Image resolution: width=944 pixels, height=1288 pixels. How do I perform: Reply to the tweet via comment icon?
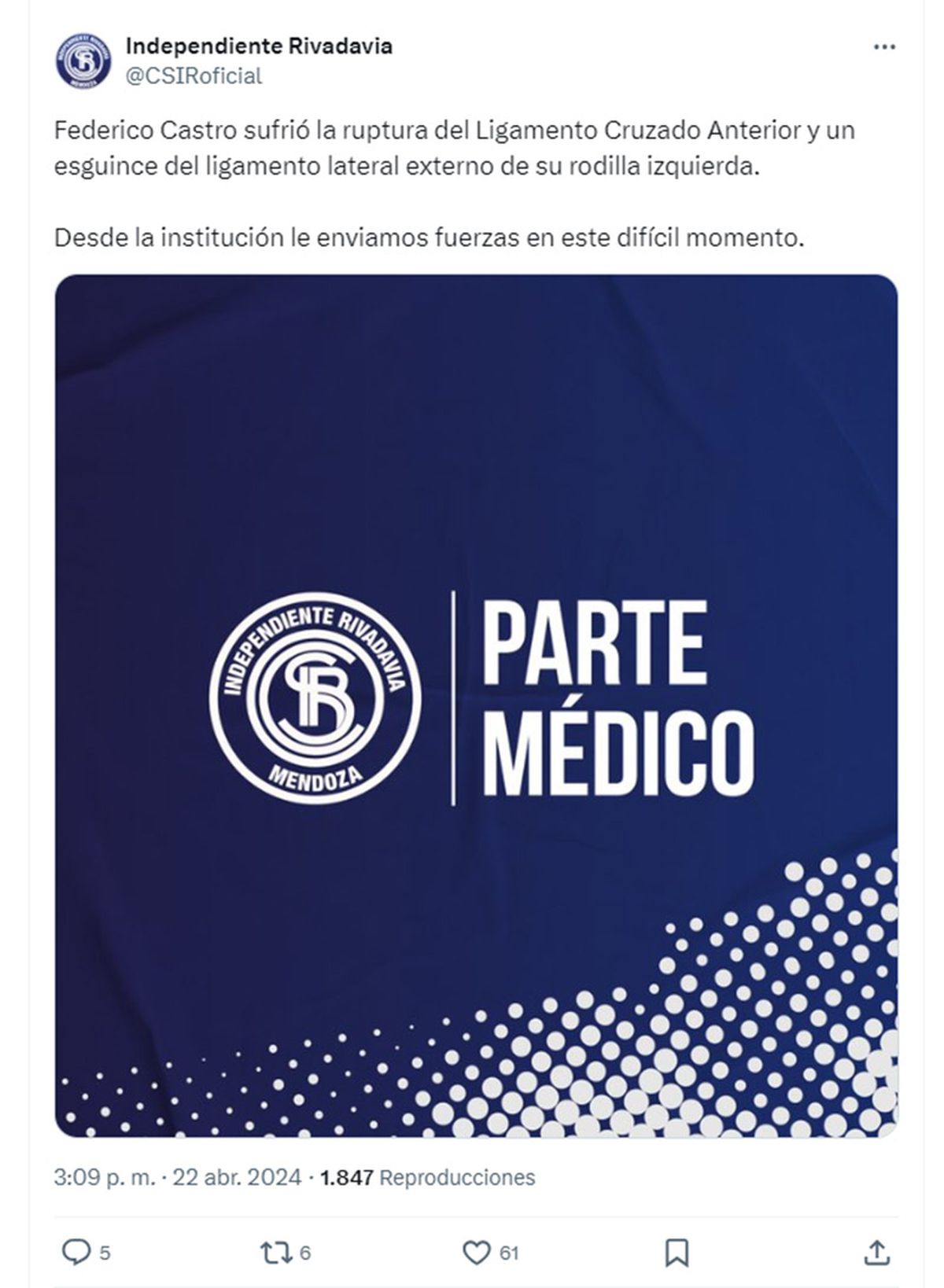[x=76, y=1252]
